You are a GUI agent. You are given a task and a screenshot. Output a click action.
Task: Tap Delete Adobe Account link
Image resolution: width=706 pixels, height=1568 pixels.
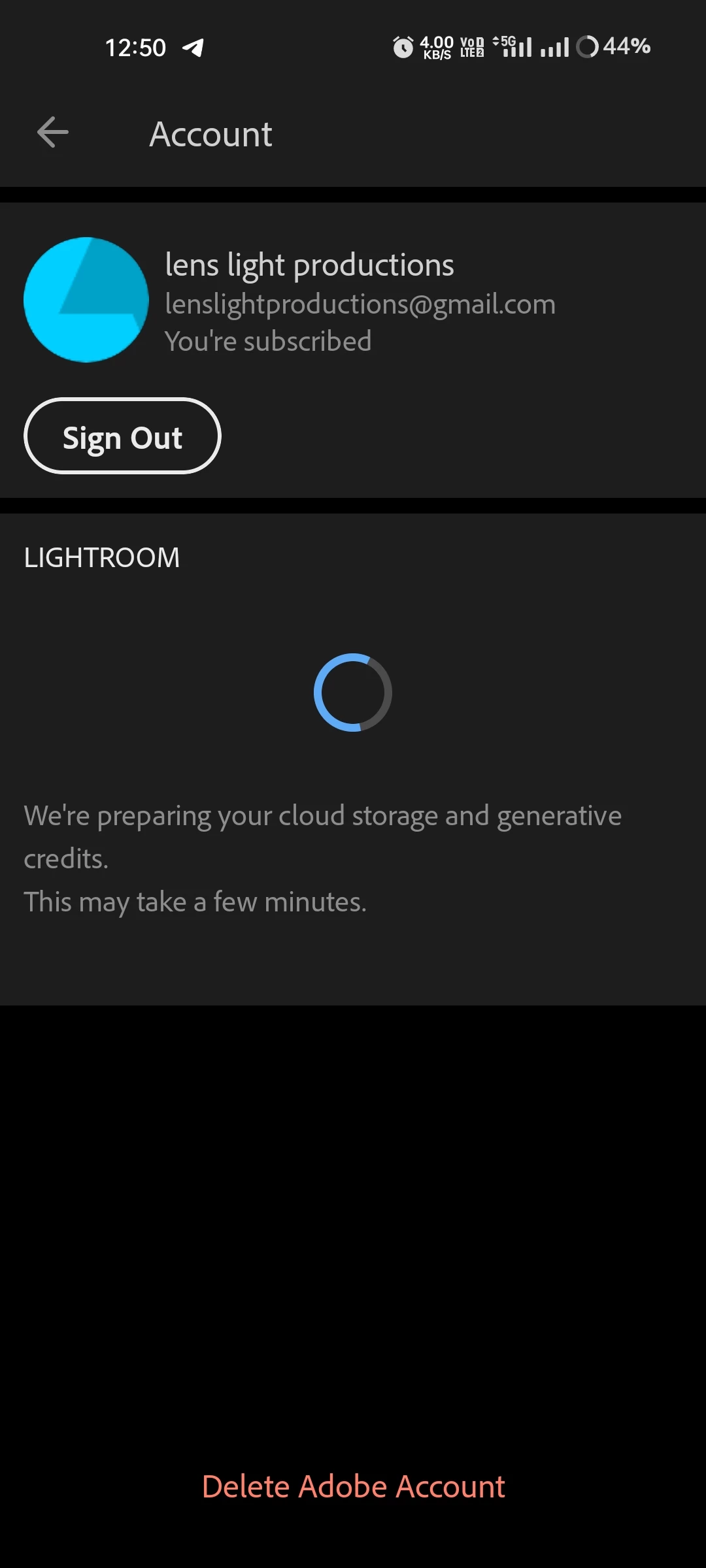point(353,1486)
